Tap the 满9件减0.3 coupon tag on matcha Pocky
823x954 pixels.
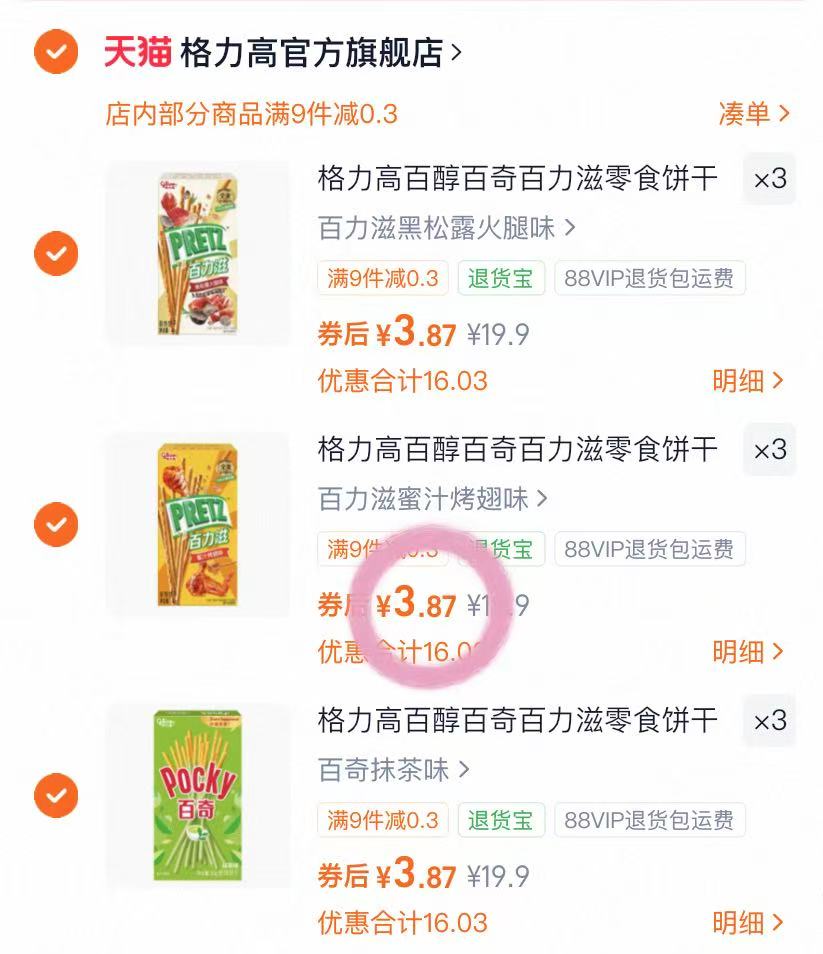pyautogui.click(x=381, y=820)
